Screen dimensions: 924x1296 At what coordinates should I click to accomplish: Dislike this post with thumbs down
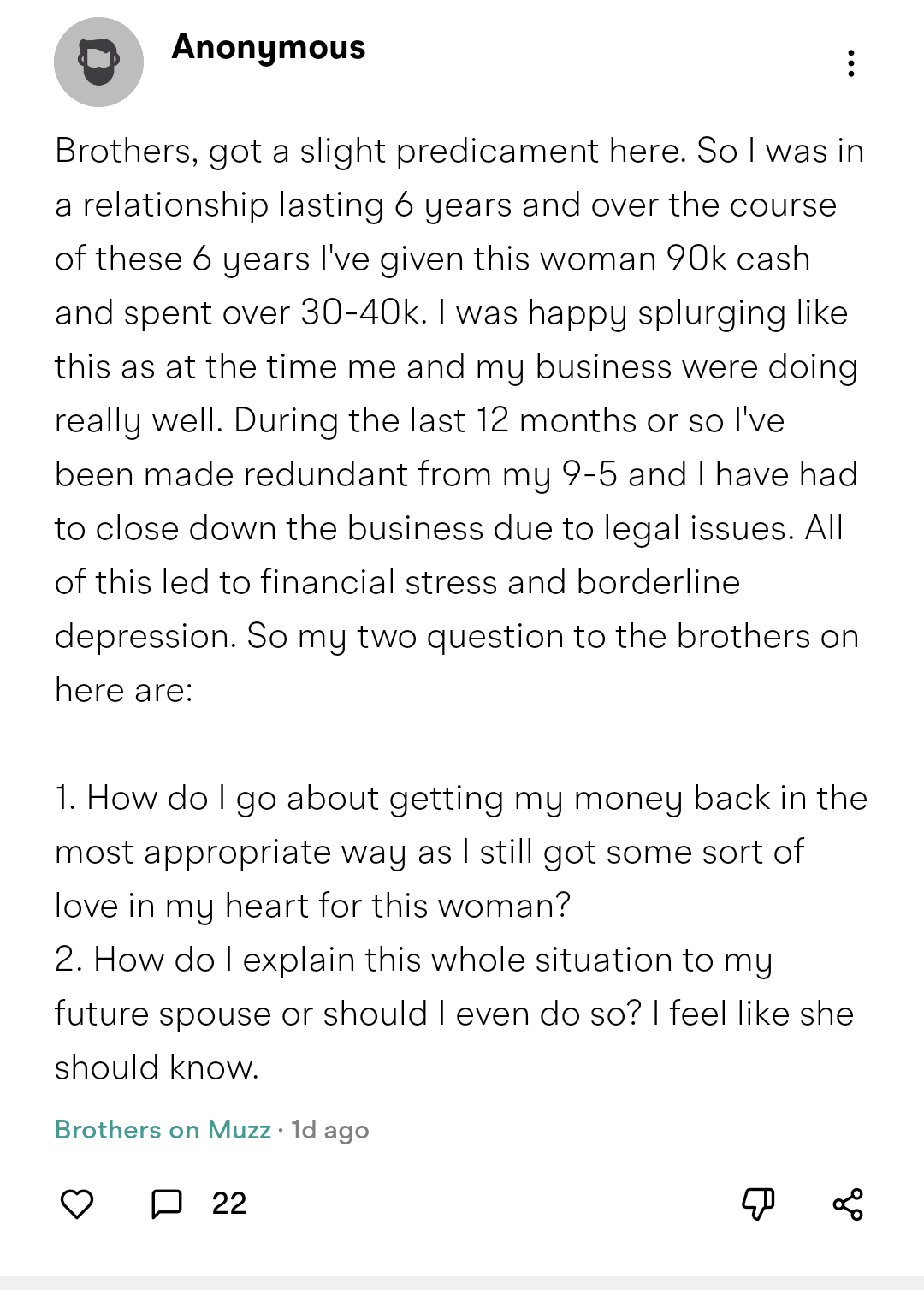(758, 1204)
